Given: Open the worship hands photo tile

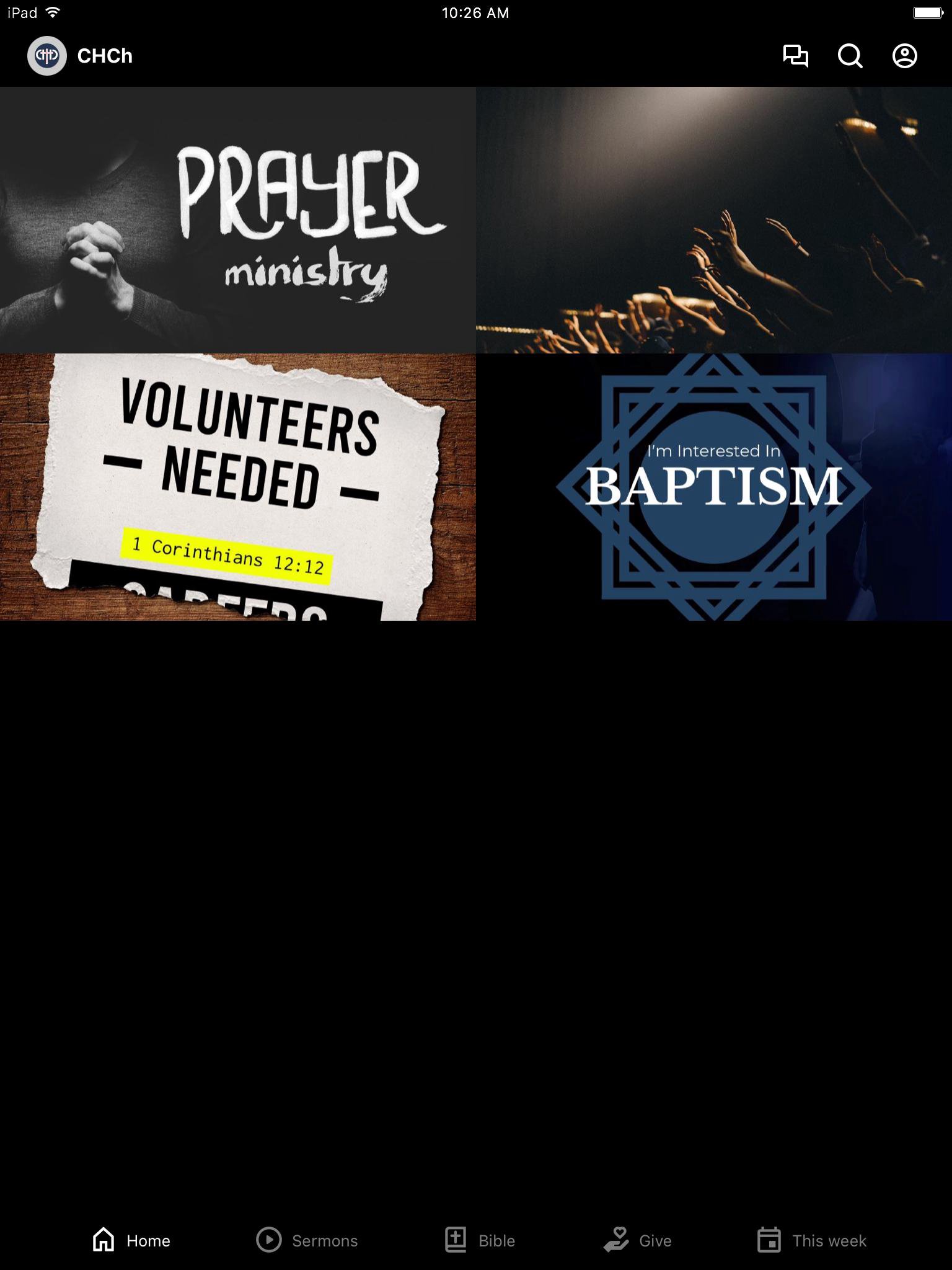Looking at the screenshot, I should pos(714,220).
